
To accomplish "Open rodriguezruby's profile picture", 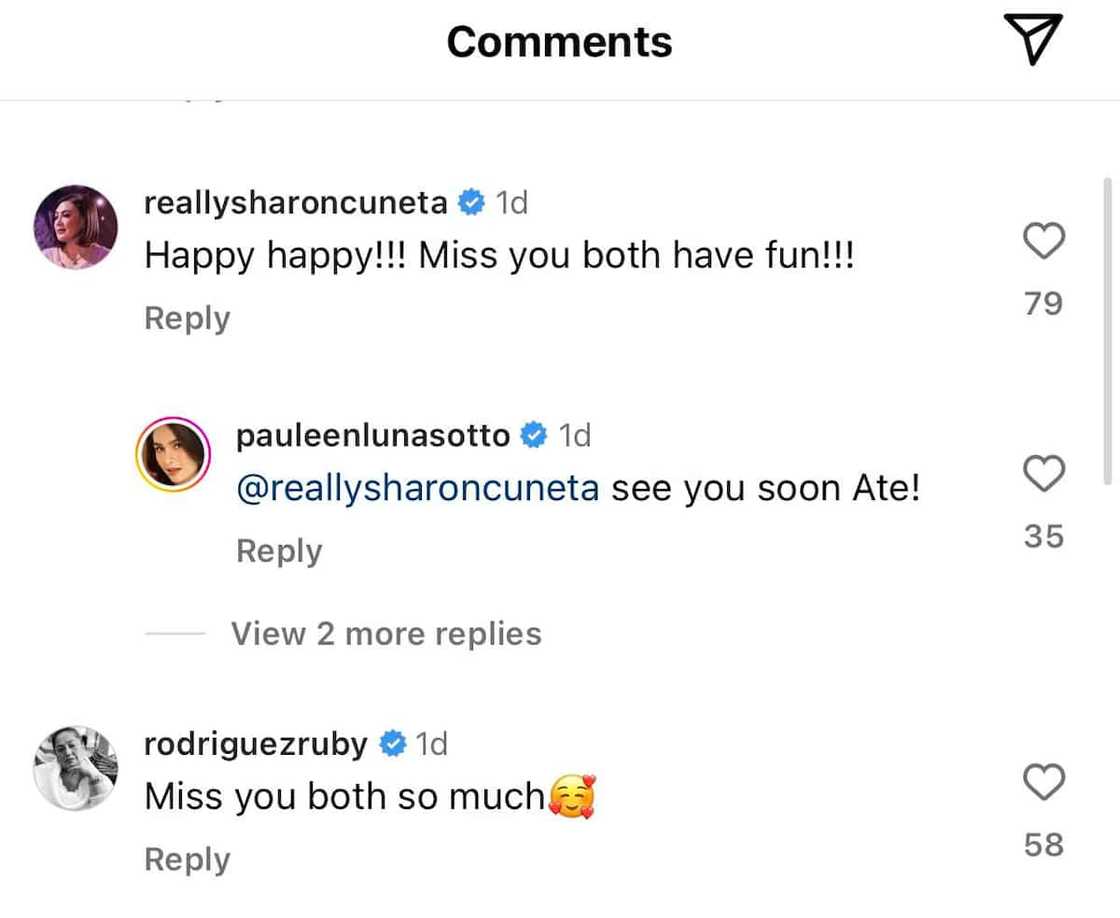I will [76, 768].
